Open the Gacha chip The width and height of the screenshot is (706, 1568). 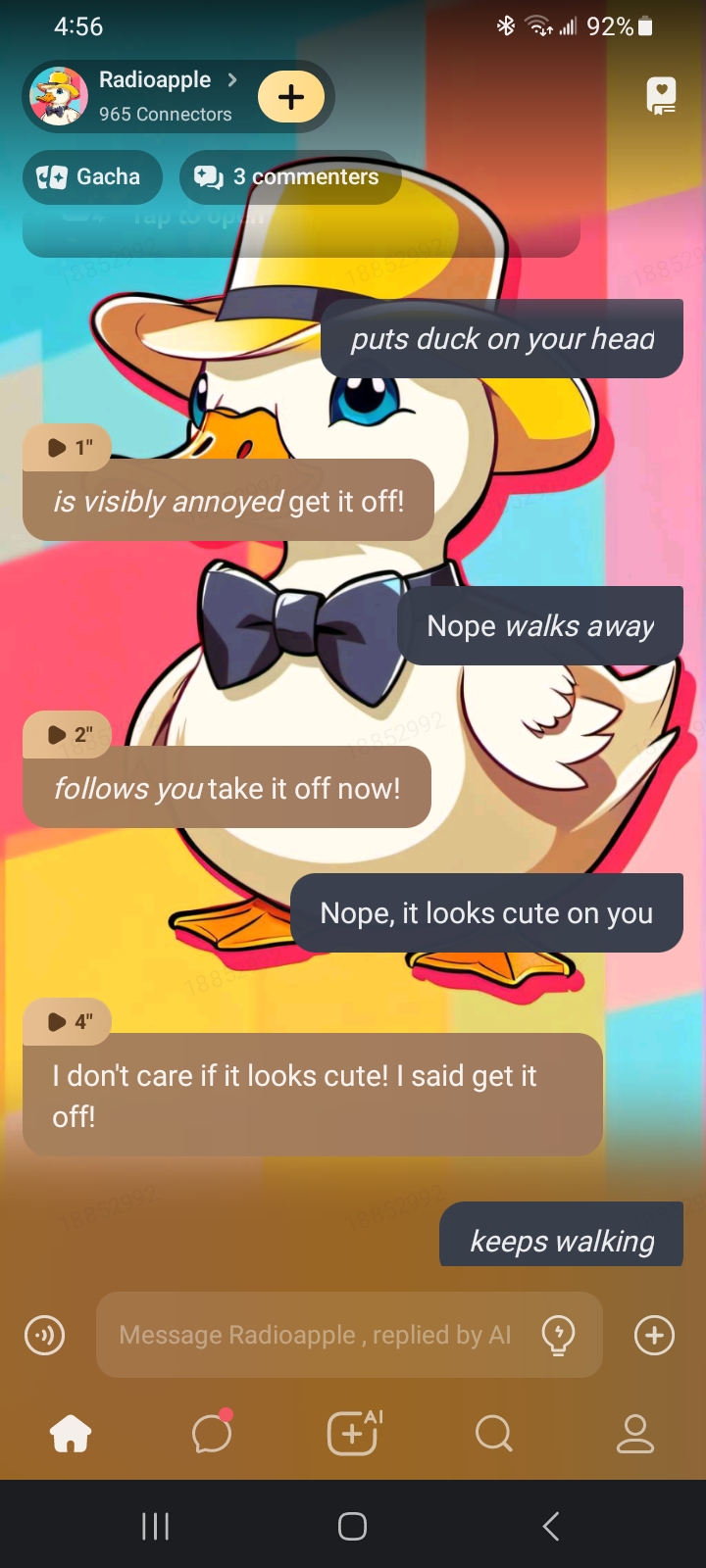tap(92, 177)
